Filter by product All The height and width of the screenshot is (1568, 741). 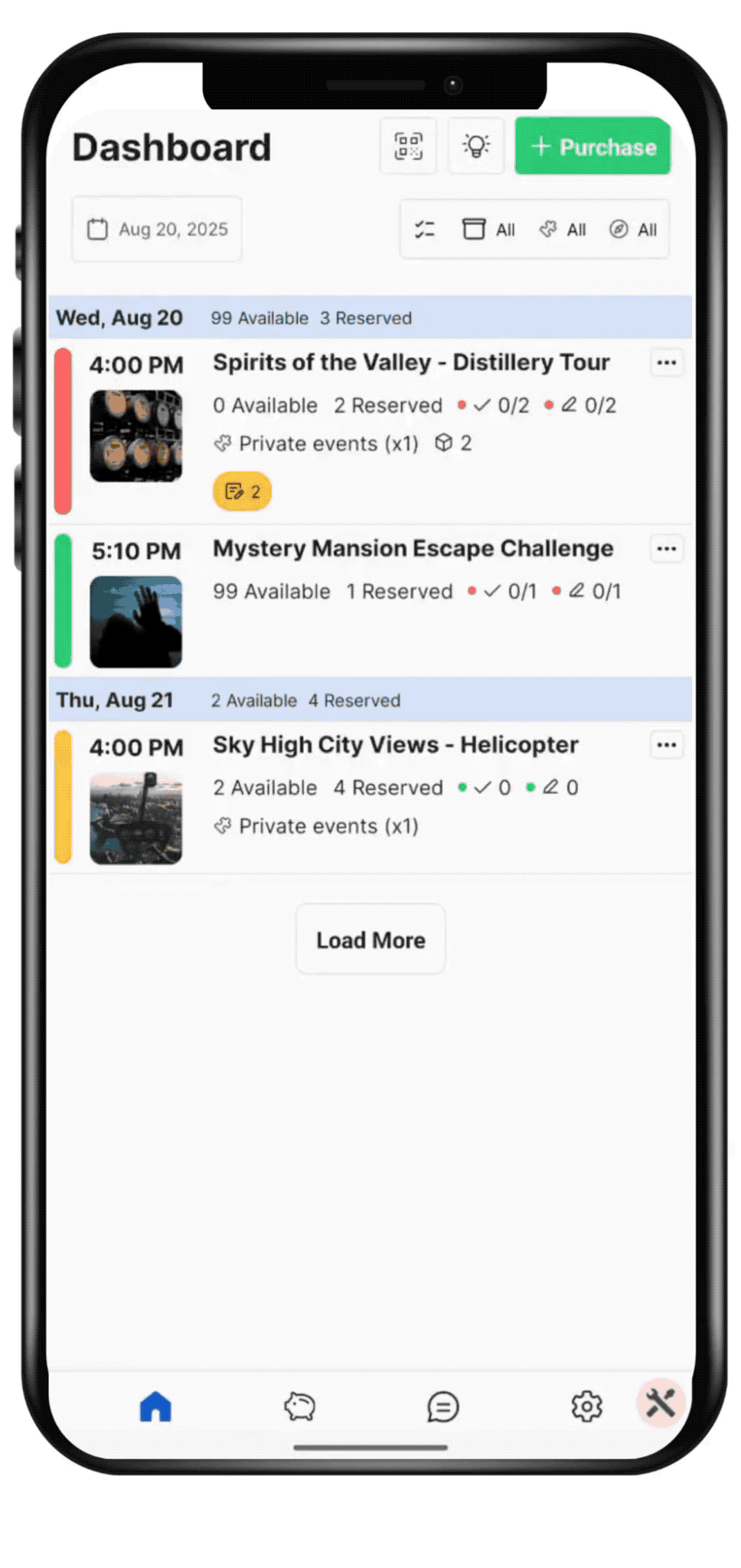coord(489,229)
